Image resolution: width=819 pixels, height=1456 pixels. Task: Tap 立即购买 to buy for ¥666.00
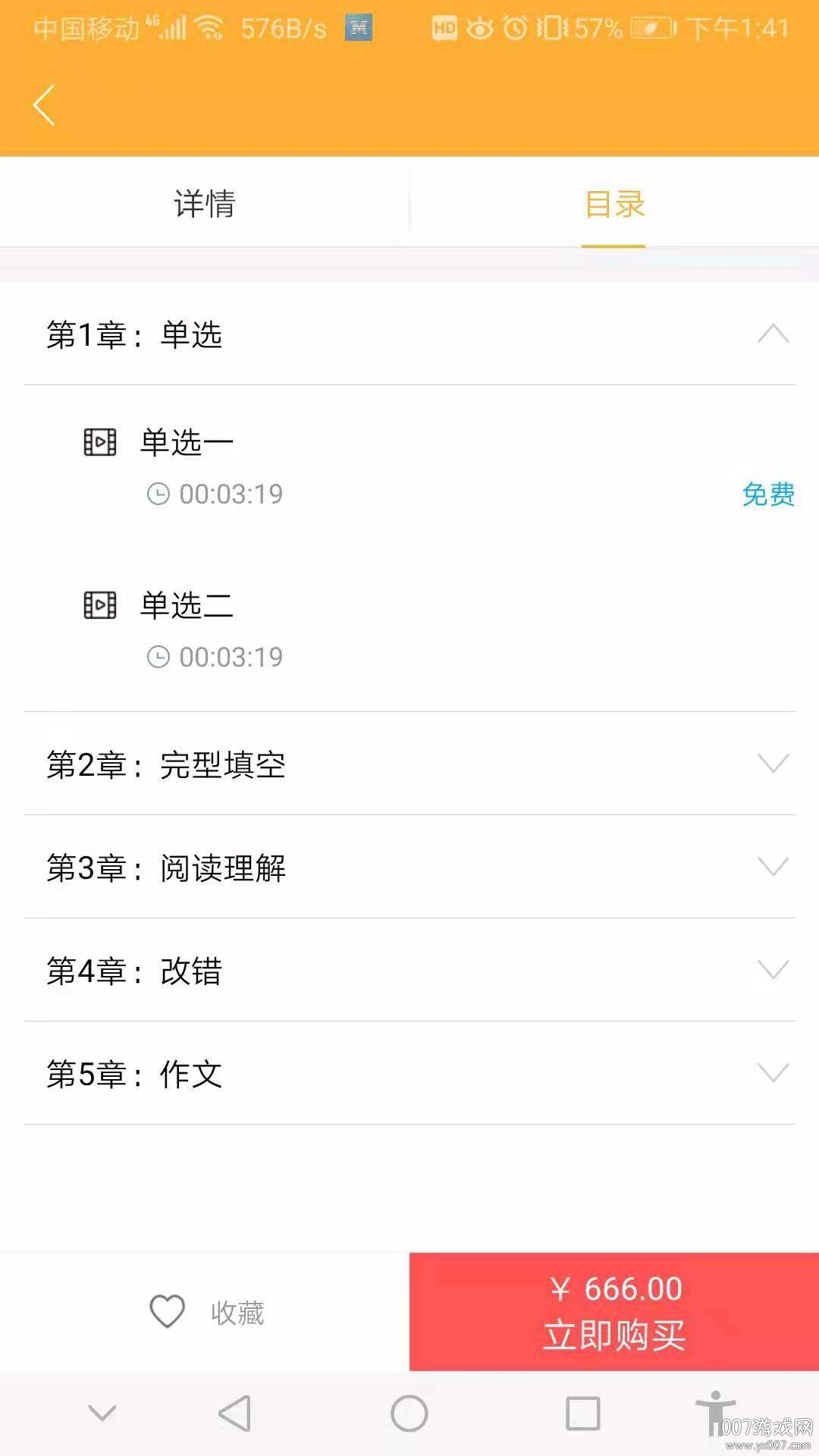pos(614,1312)
